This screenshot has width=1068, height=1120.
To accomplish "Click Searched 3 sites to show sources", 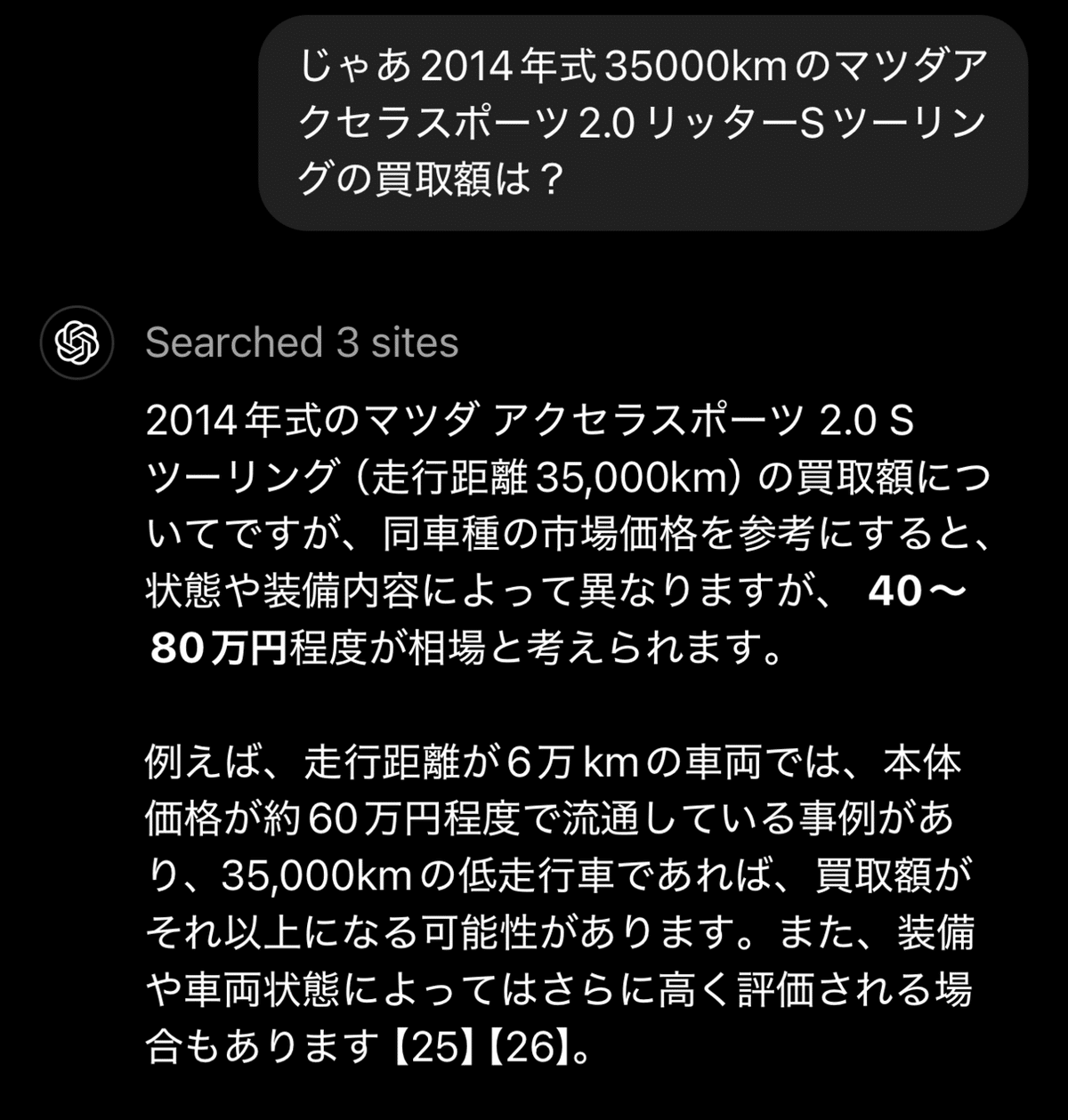I will pos(303,343).
